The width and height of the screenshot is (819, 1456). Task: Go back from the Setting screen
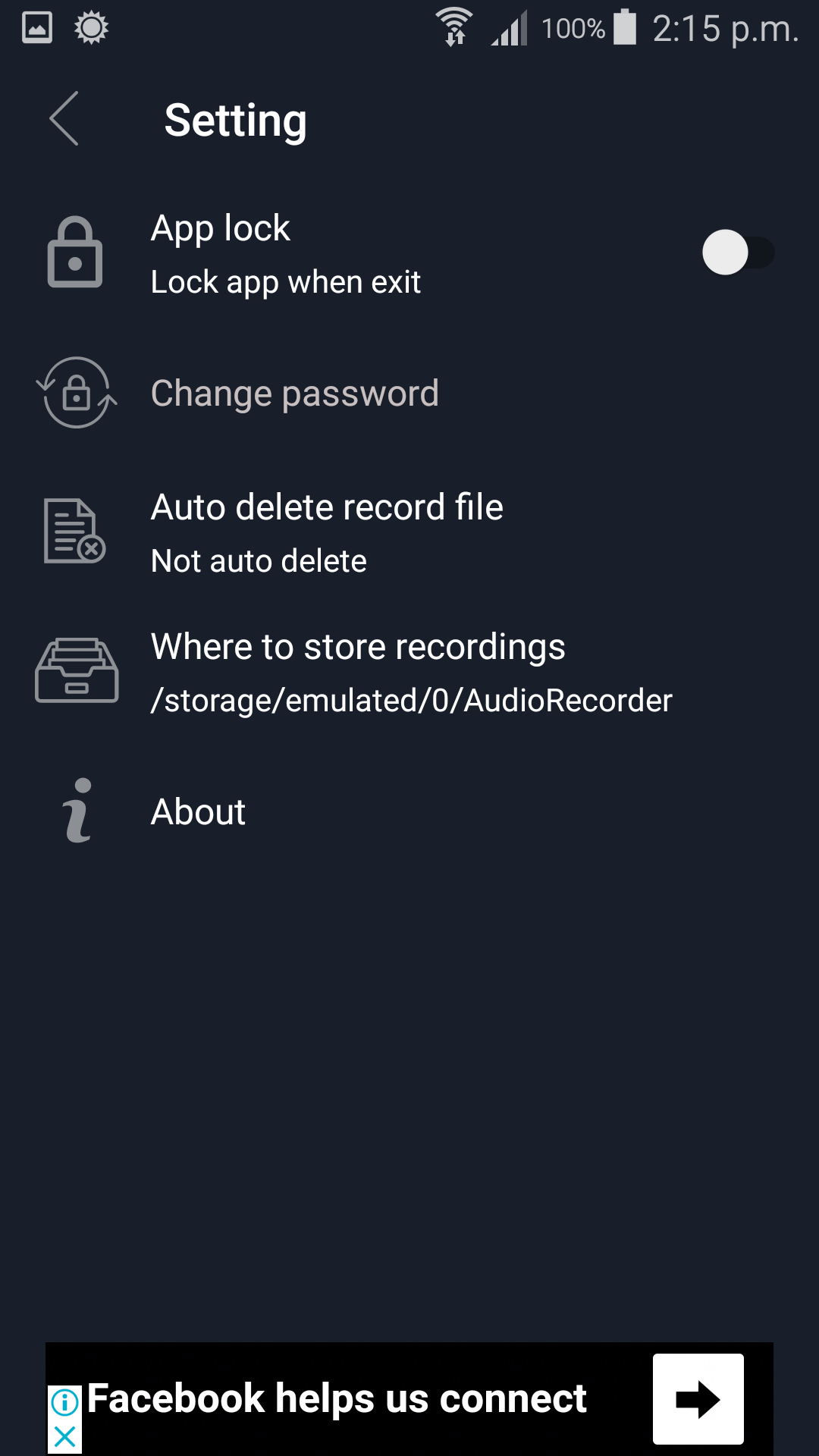[64, 119]
